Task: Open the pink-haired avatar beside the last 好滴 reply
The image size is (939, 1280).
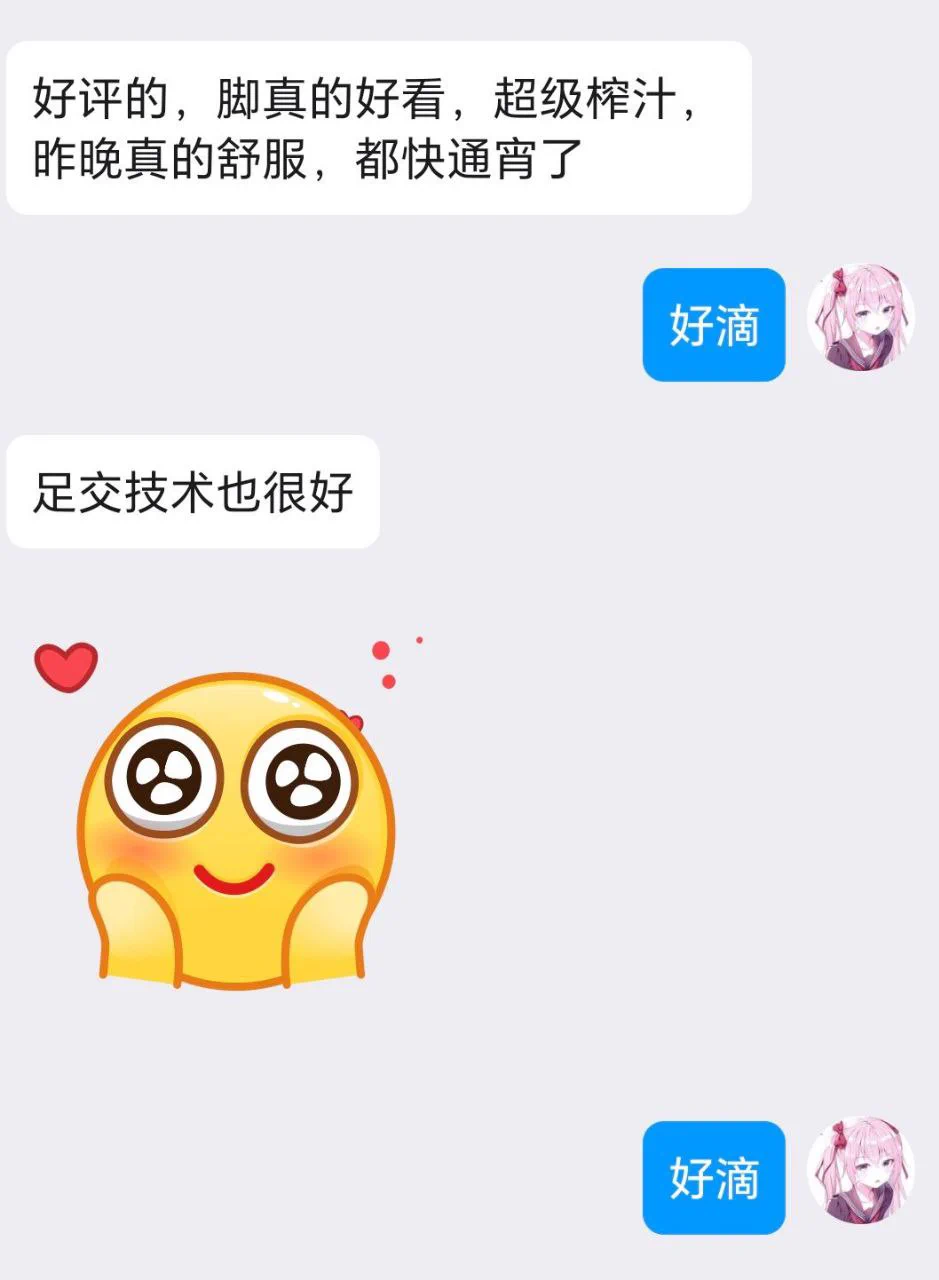Action: [x=860, y=1170]
